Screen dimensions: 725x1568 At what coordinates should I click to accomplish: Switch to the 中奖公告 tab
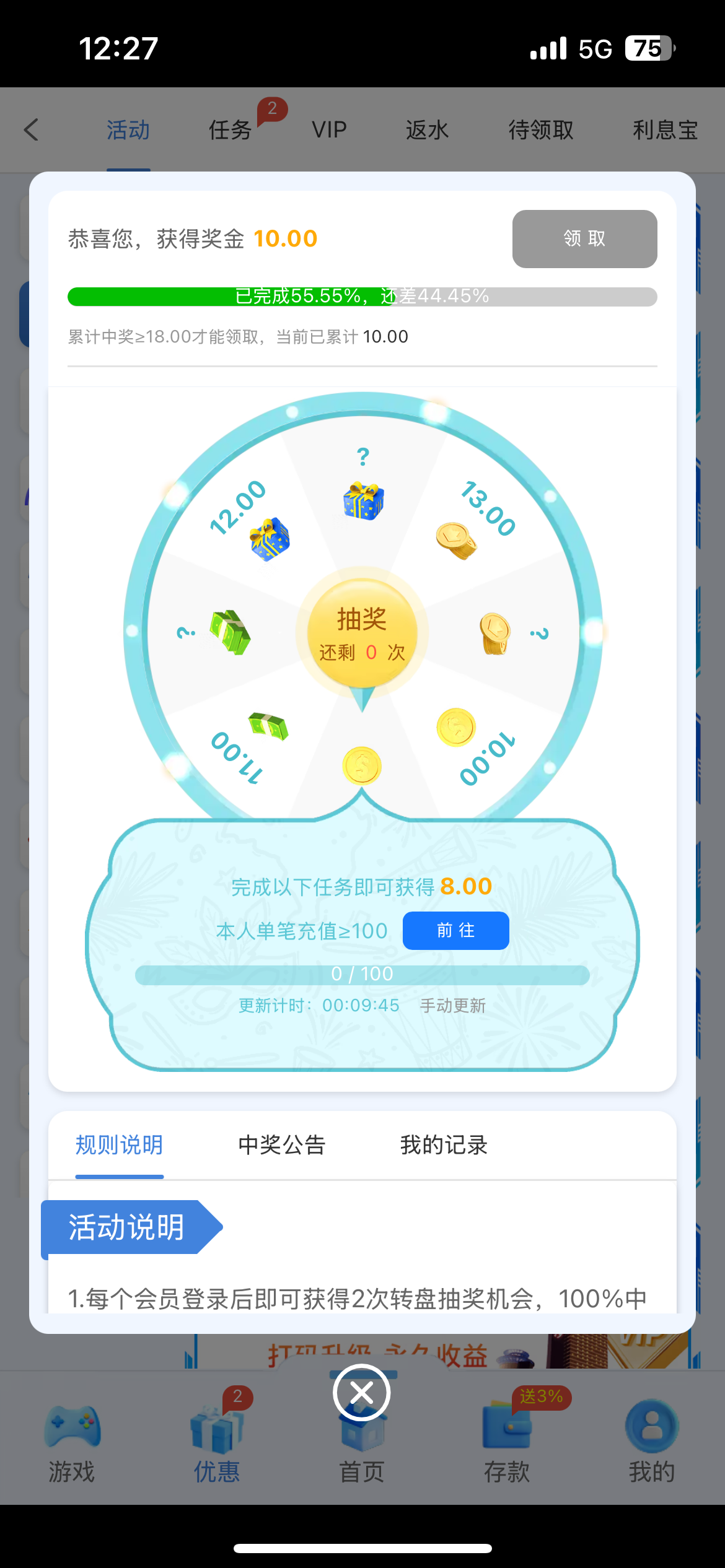tap(282, 1145)
